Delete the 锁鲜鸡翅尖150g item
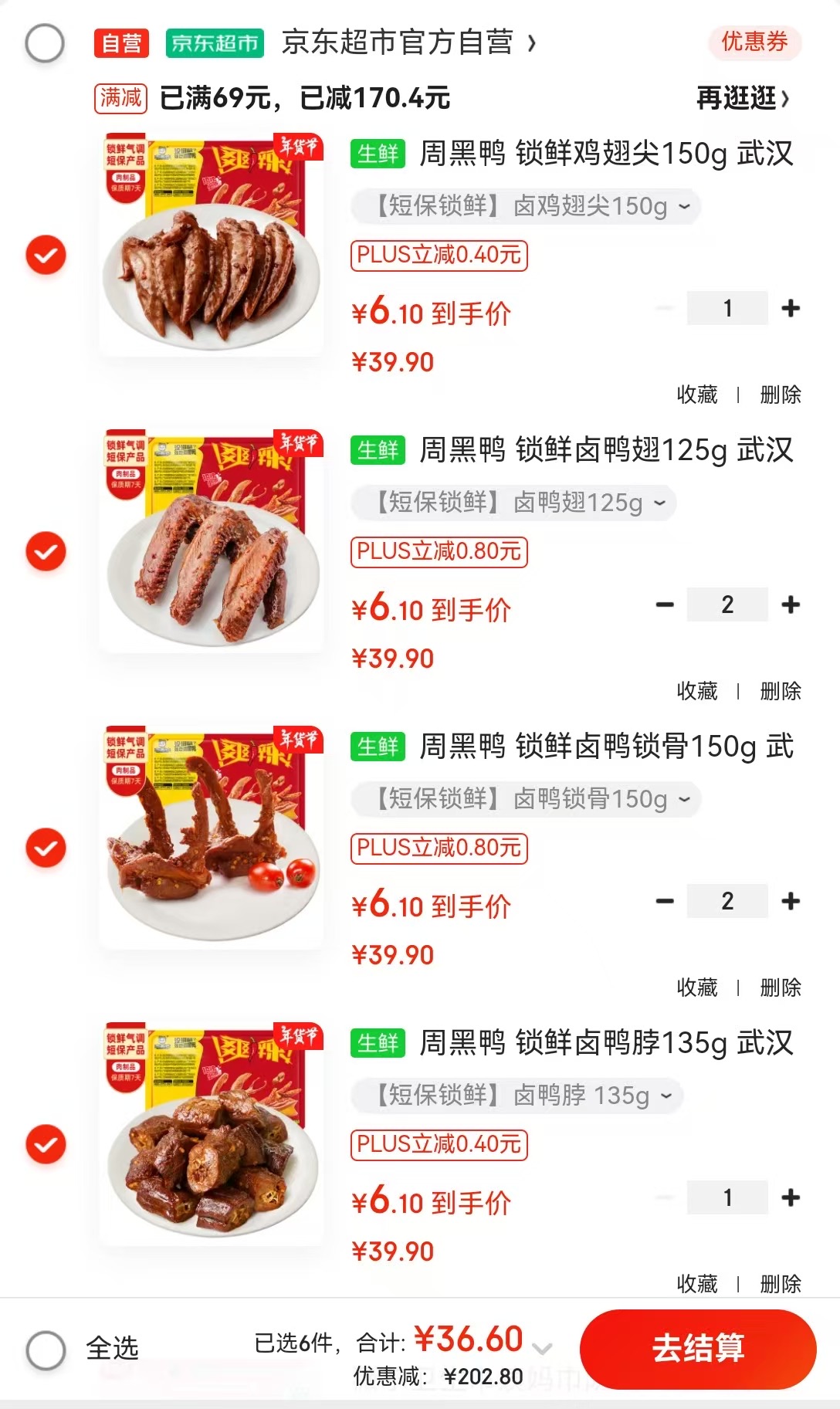Image resolution: width=840 pixels, height=1409 pixels. 781,395
